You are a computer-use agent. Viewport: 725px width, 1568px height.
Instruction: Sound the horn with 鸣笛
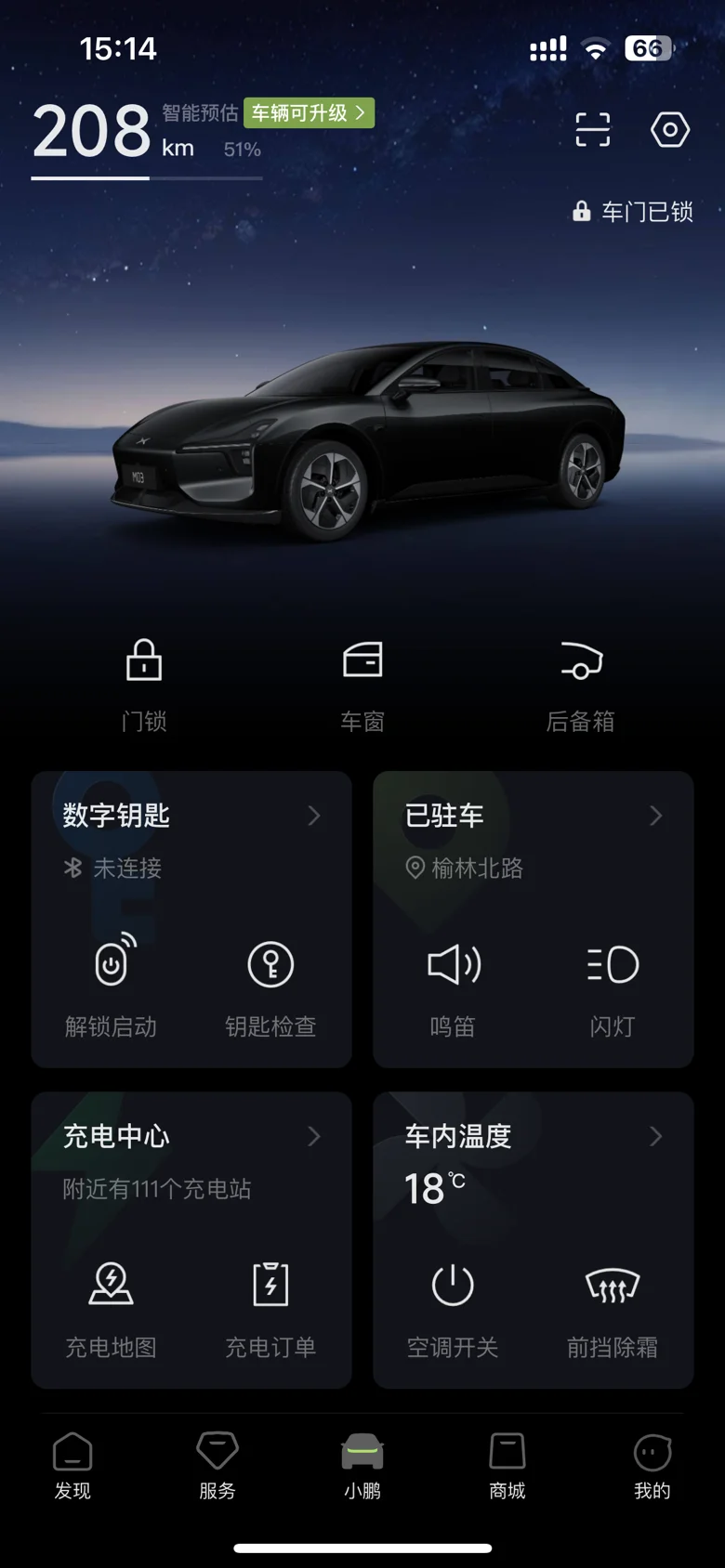click(453, 987)
